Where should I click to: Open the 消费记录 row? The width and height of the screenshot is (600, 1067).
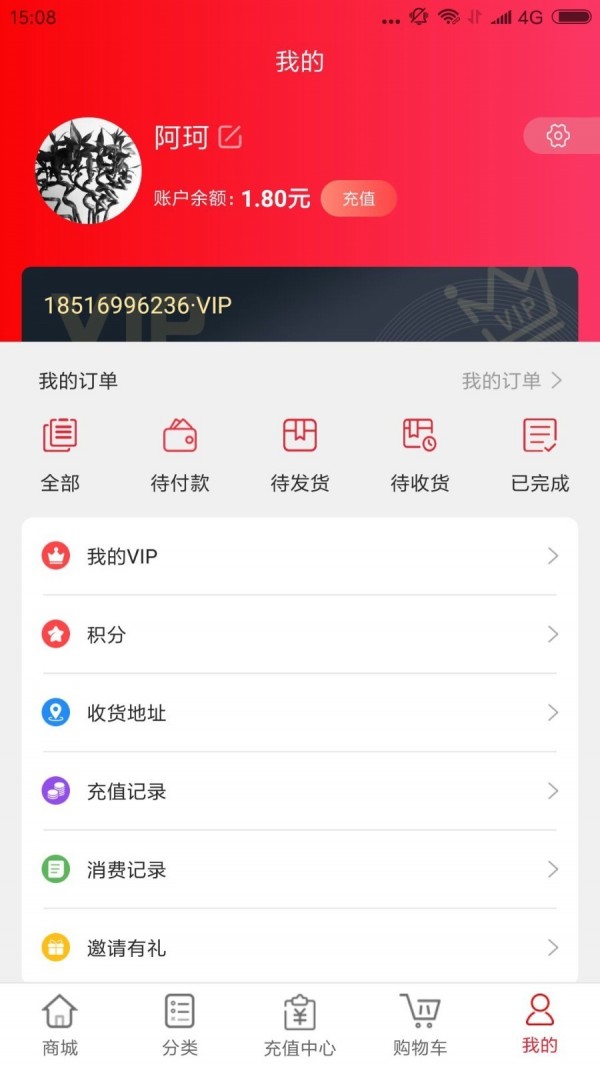coord(300,869)
